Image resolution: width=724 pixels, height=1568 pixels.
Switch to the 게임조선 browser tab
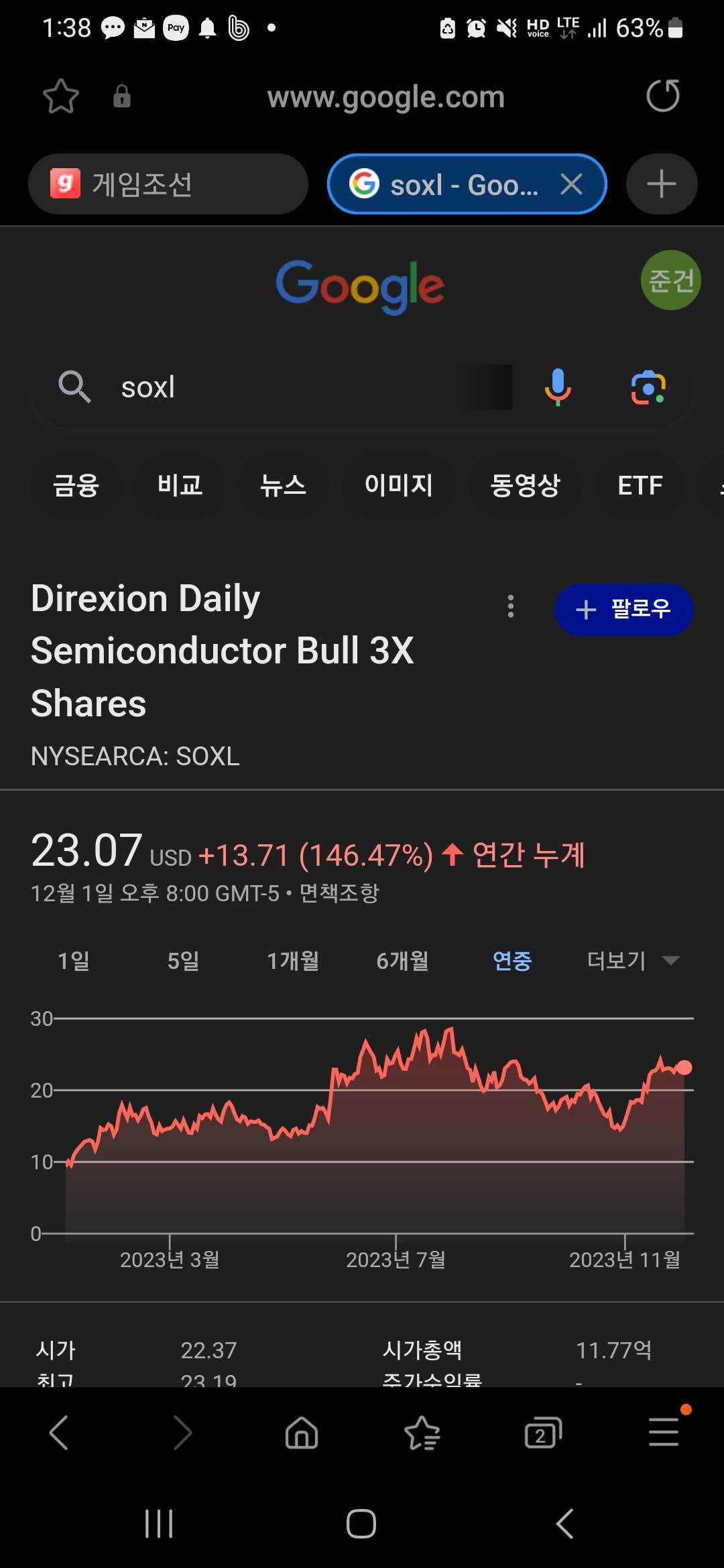(168, 184)
